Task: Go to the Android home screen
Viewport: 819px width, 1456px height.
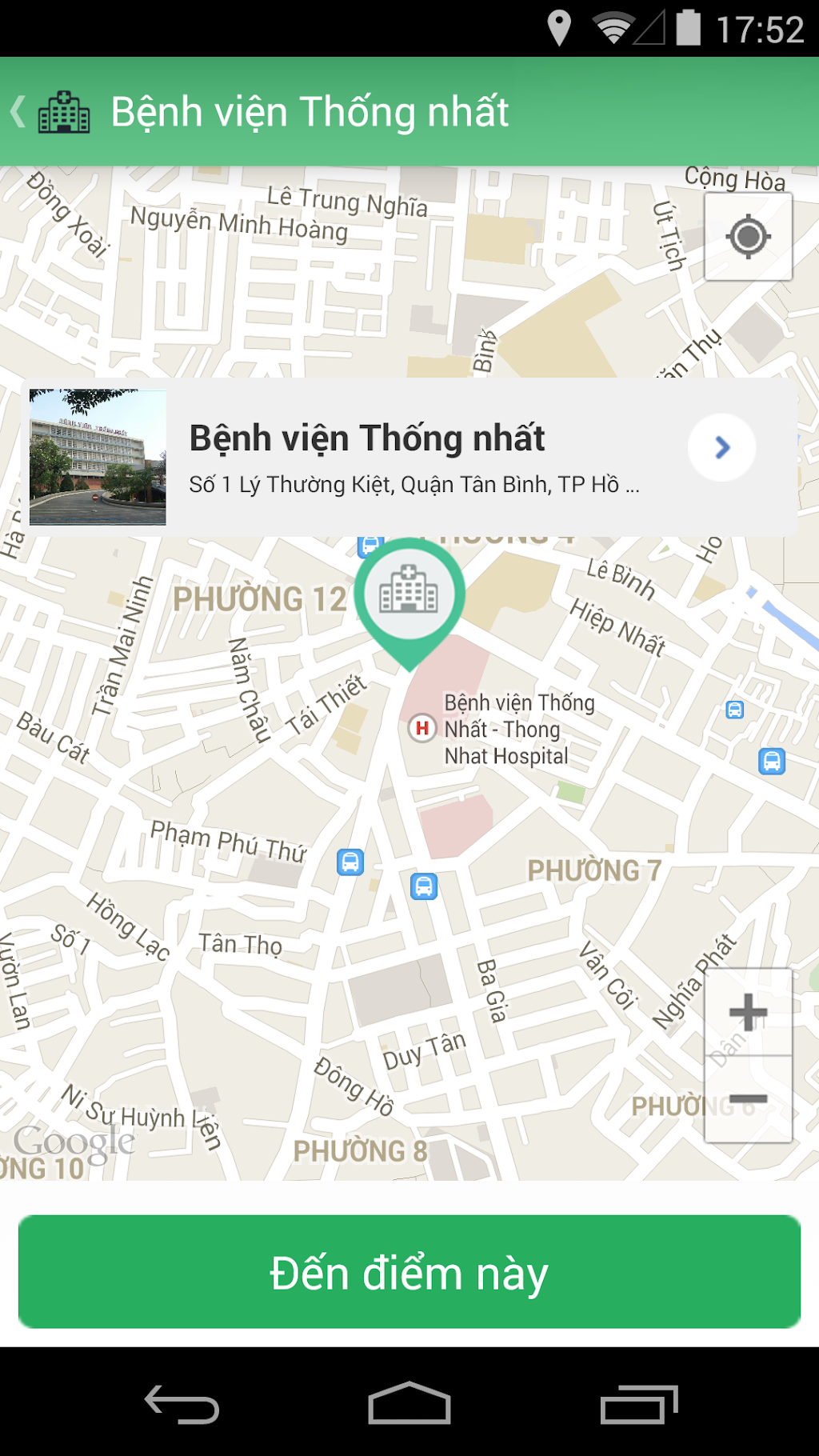Action: coord(409,1404)
